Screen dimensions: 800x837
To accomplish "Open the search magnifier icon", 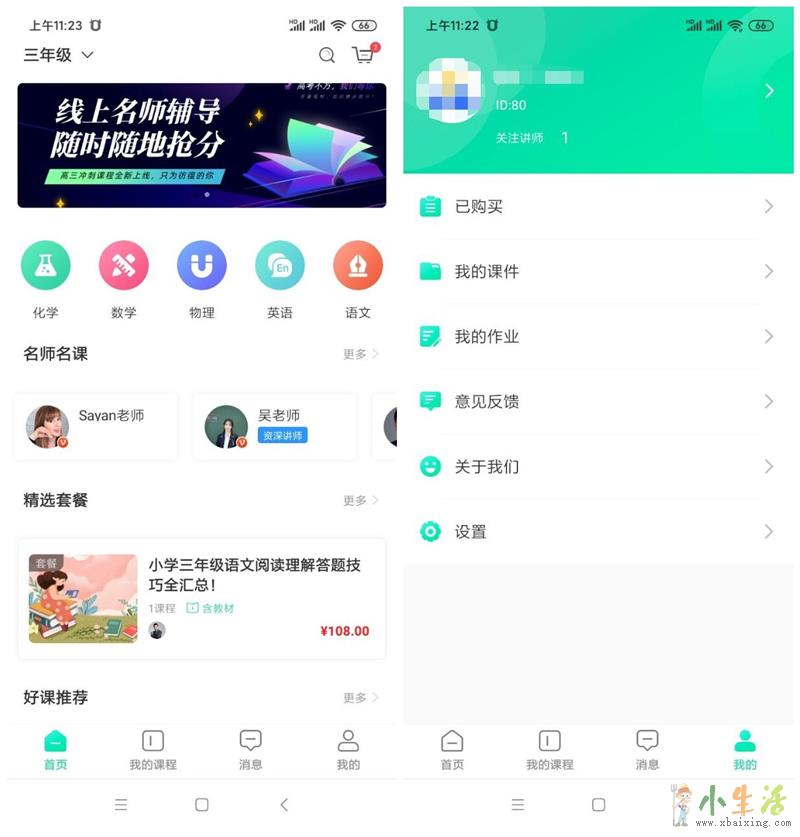I will tap(327, 56).
